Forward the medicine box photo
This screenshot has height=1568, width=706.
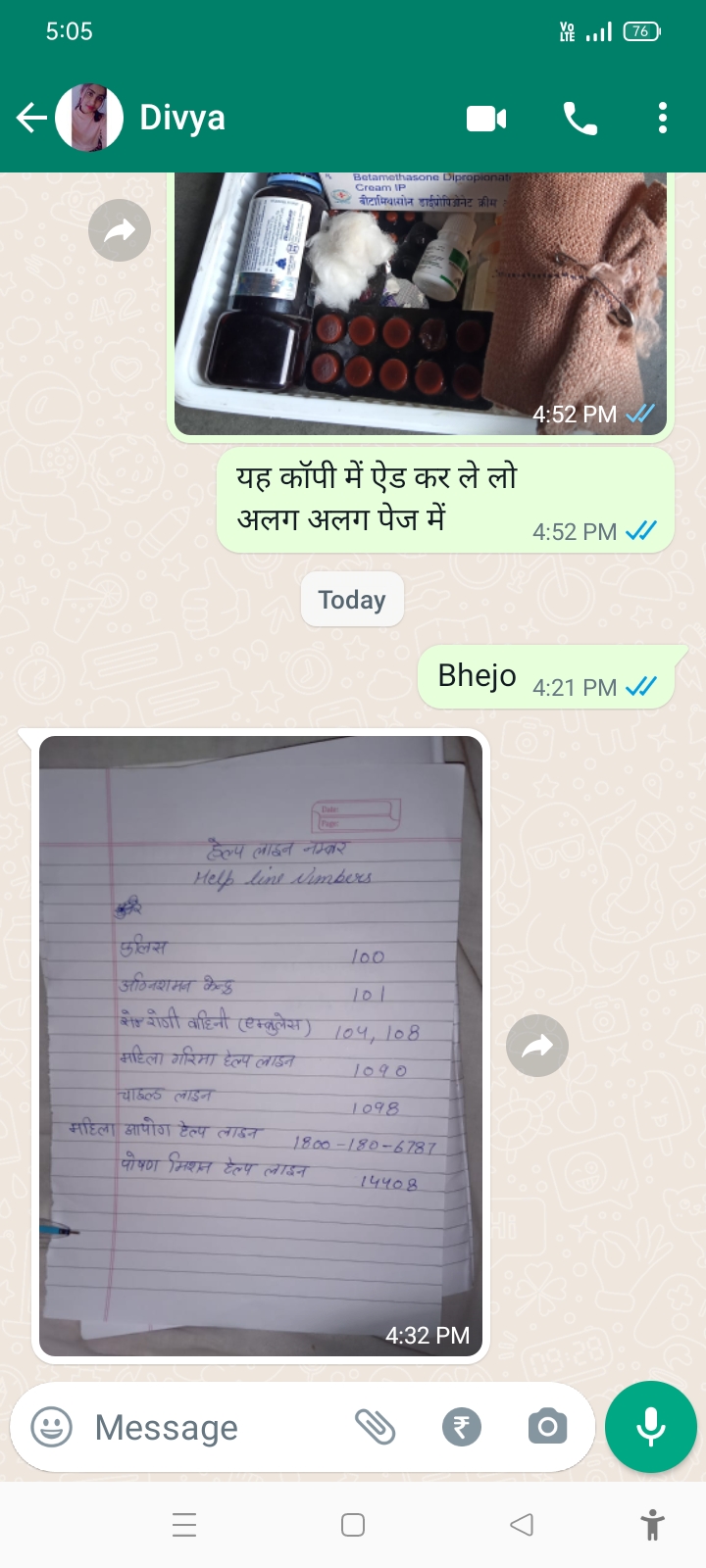(x=120, y=230)
